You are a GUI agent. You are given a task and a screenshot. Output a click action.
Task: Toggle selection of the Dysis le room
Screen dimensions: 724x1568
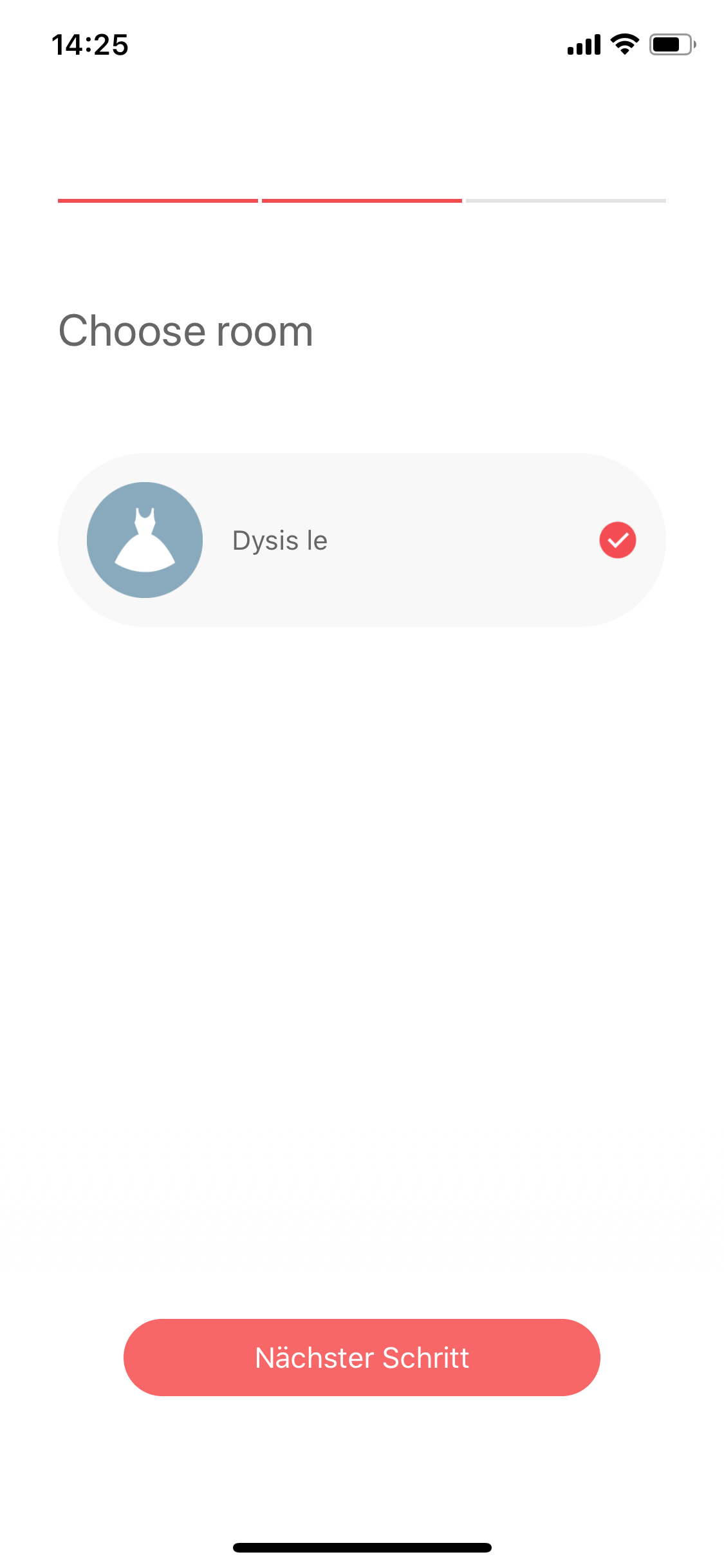click(362, 540)
